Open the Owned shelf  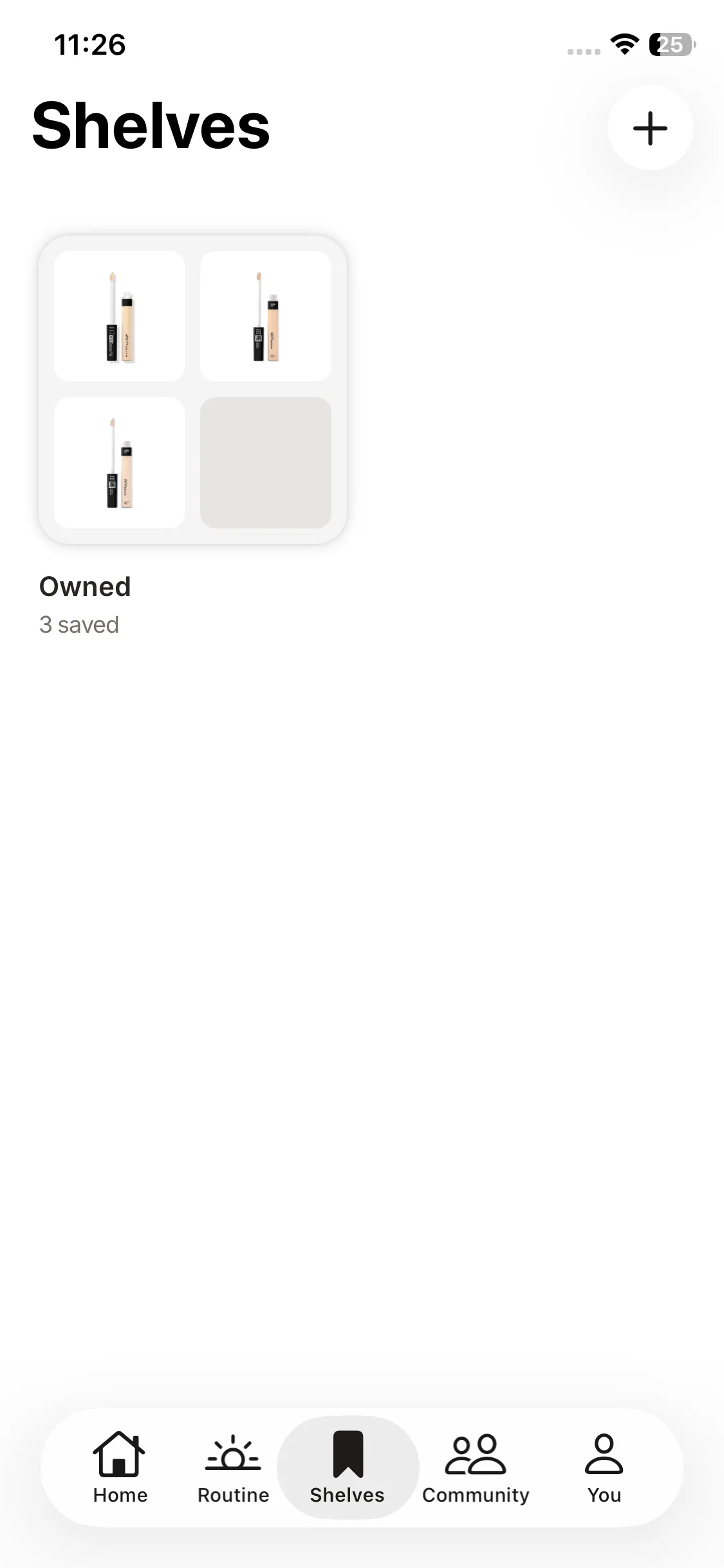[x=192, y=390]
